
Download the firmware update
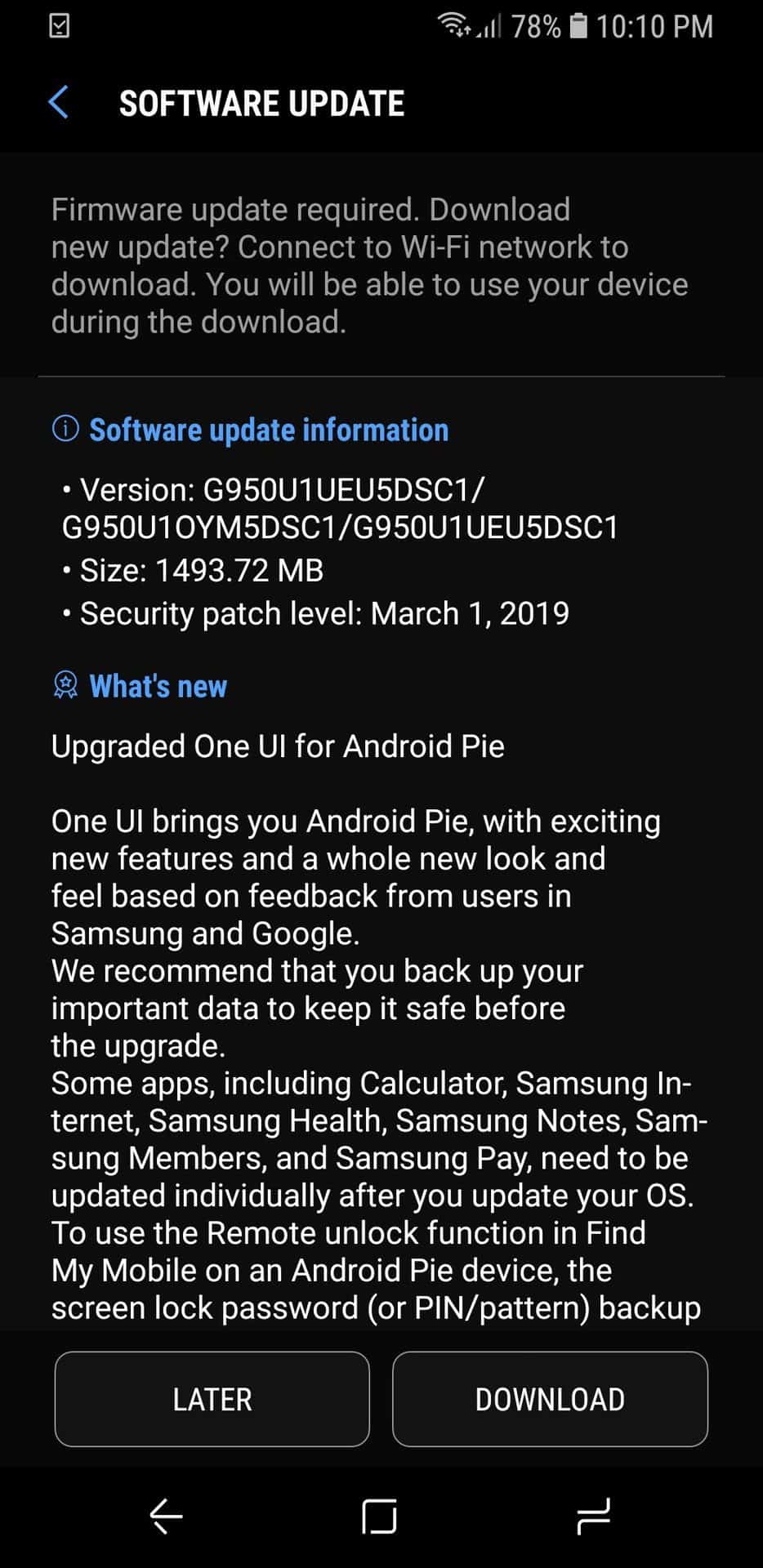pyautogui.click(x=550, y=1399)
